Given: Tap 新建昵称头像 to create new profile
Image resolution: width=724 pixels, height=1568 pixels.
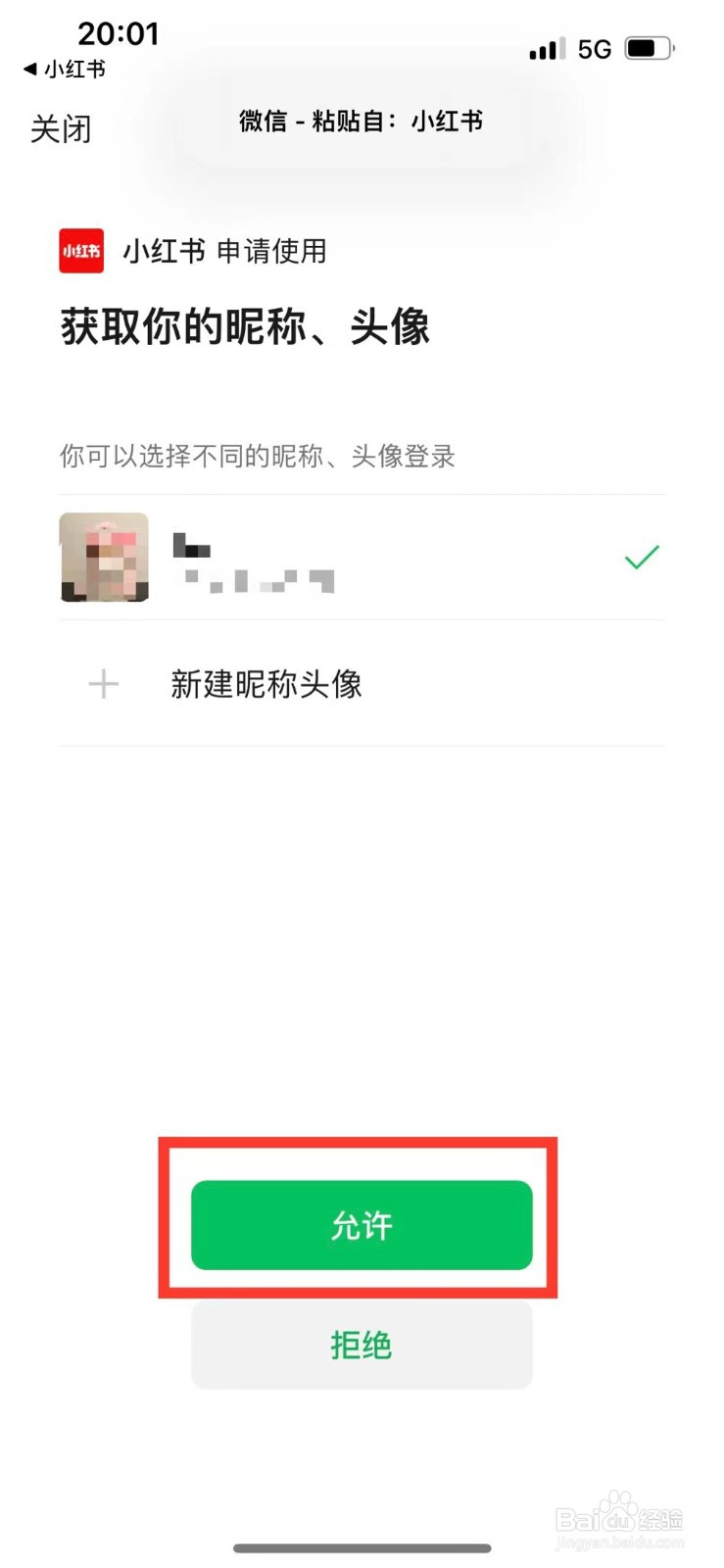Looking at the screenshot, I should pos(266,684).
